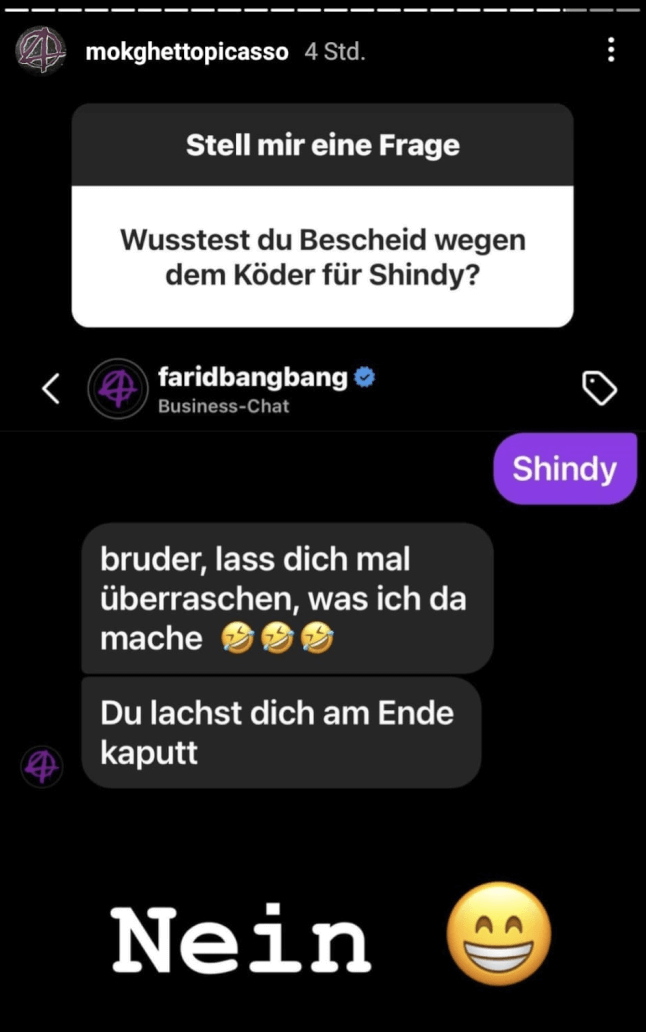
Task: Open mokghettopicasso's profile via the username
Action: (x=187, y=52)
